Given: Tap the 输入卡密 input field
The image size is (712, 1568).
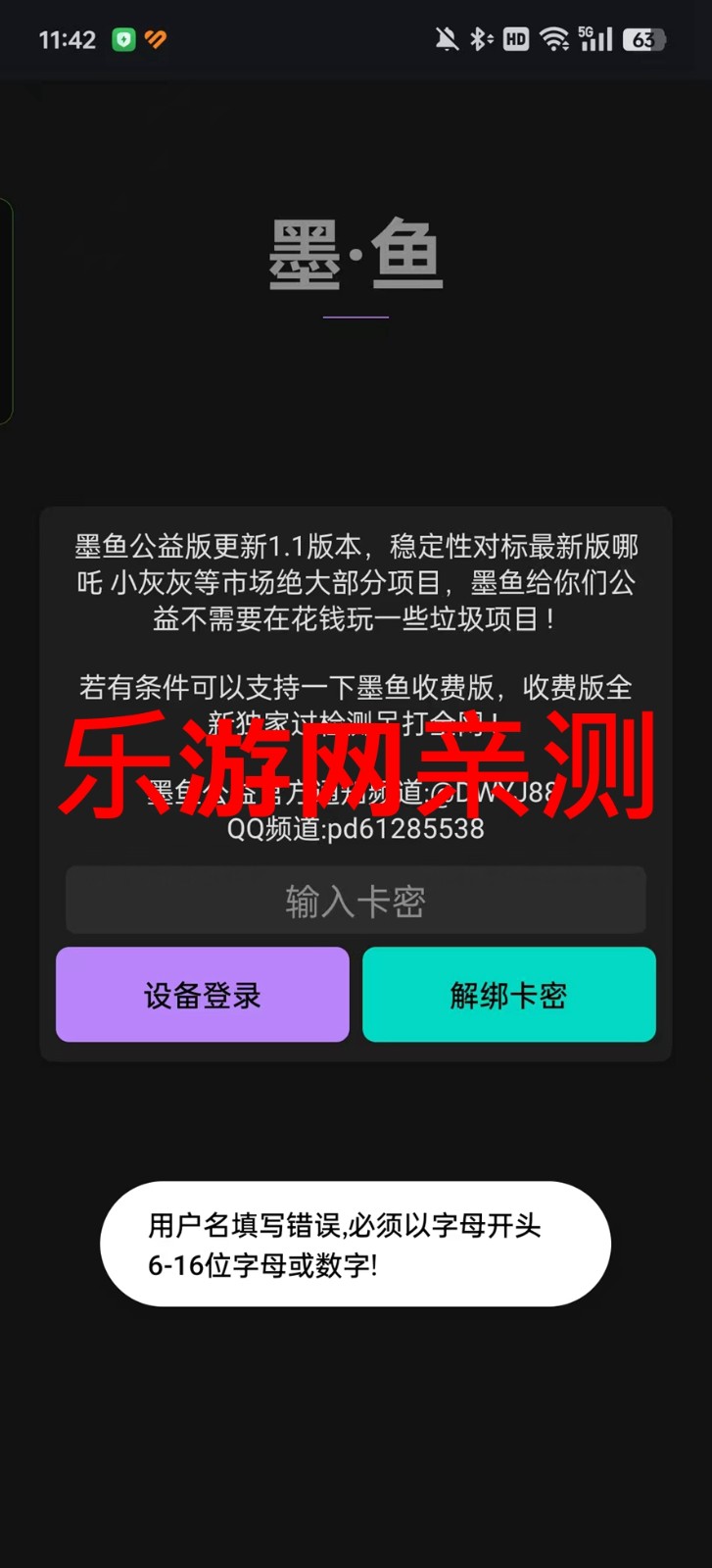Looking at the screenshot, I should point(356,900).
